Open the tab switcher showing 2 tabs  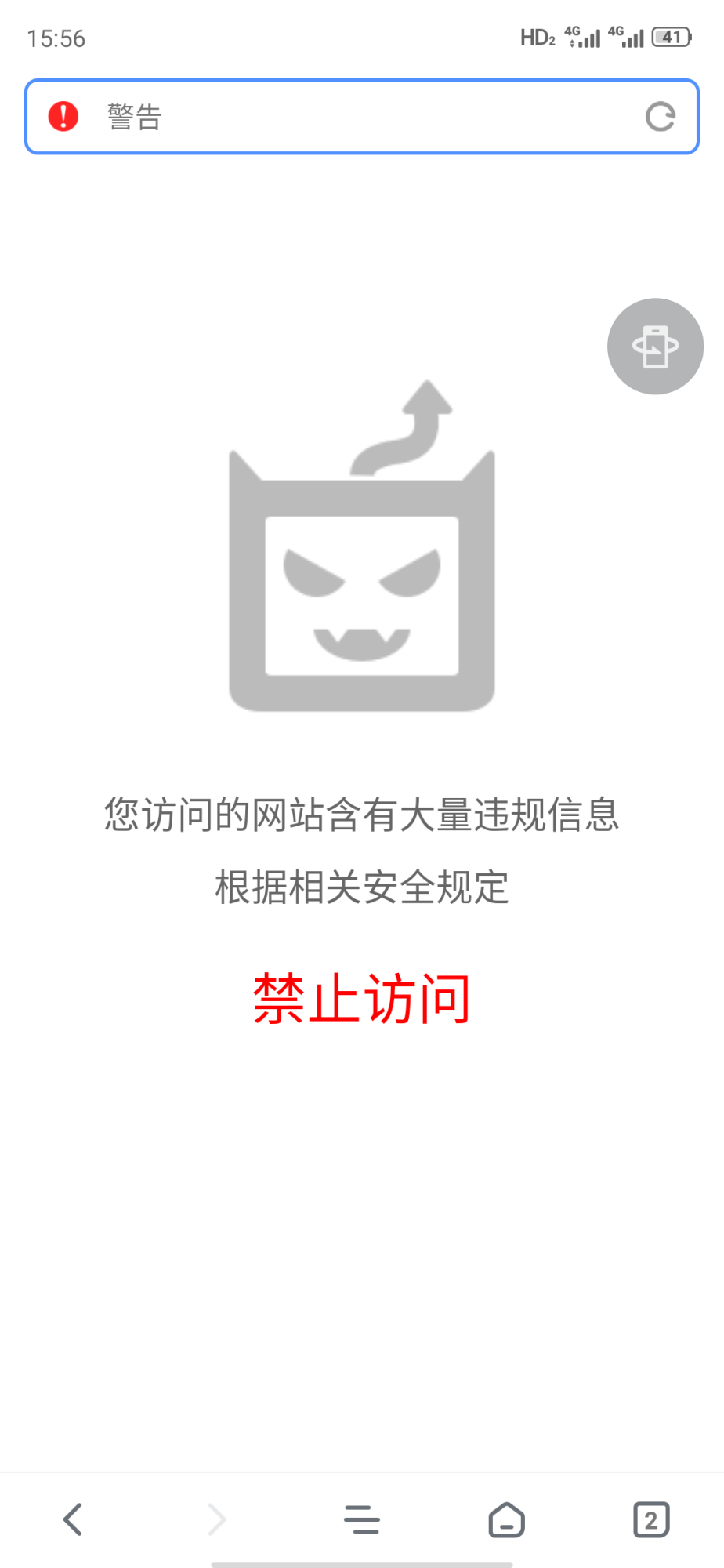tap(650, 1518)
